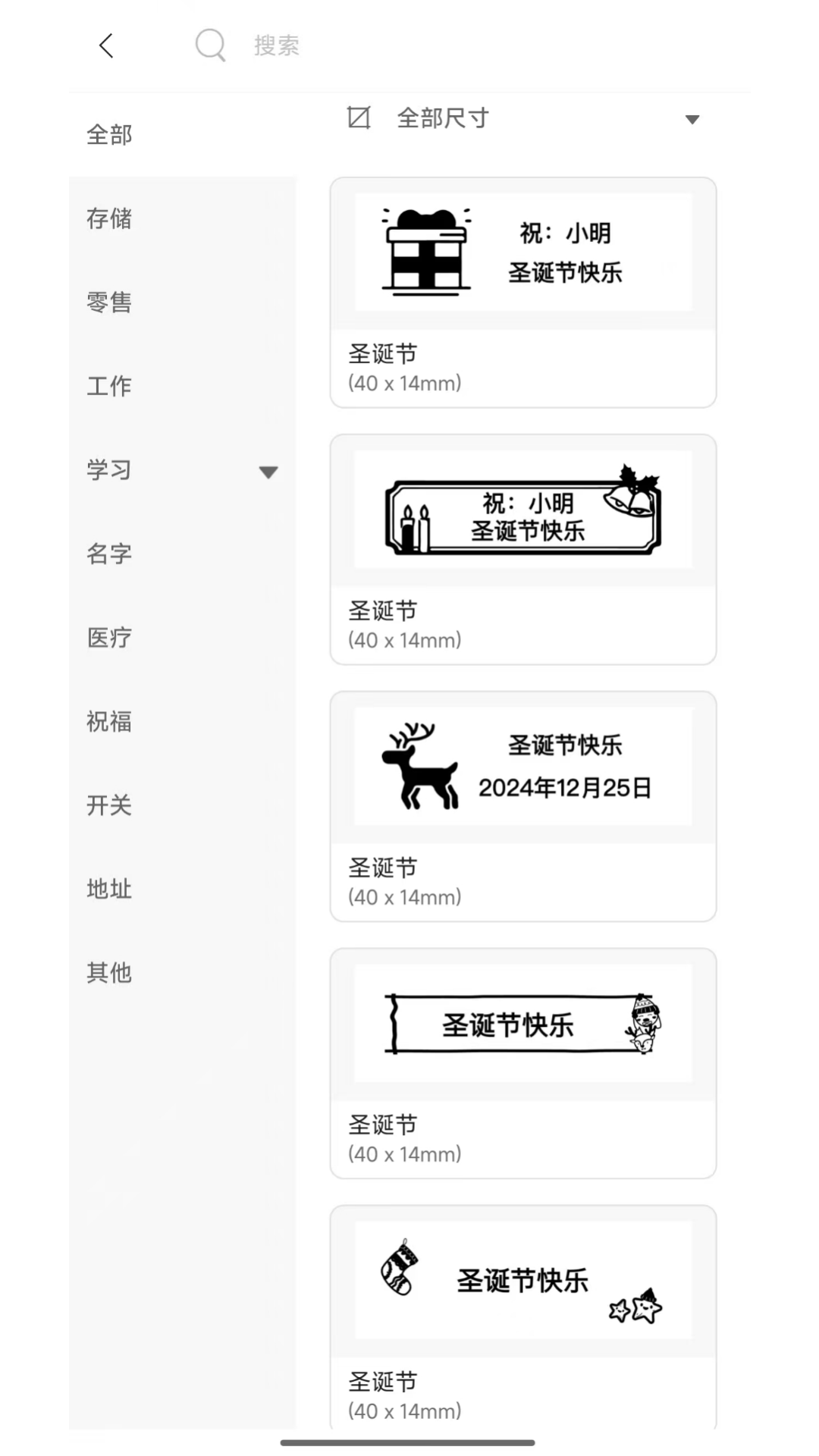Open the reindeer 2024年12月25日 template

click(x=523, y=806)
